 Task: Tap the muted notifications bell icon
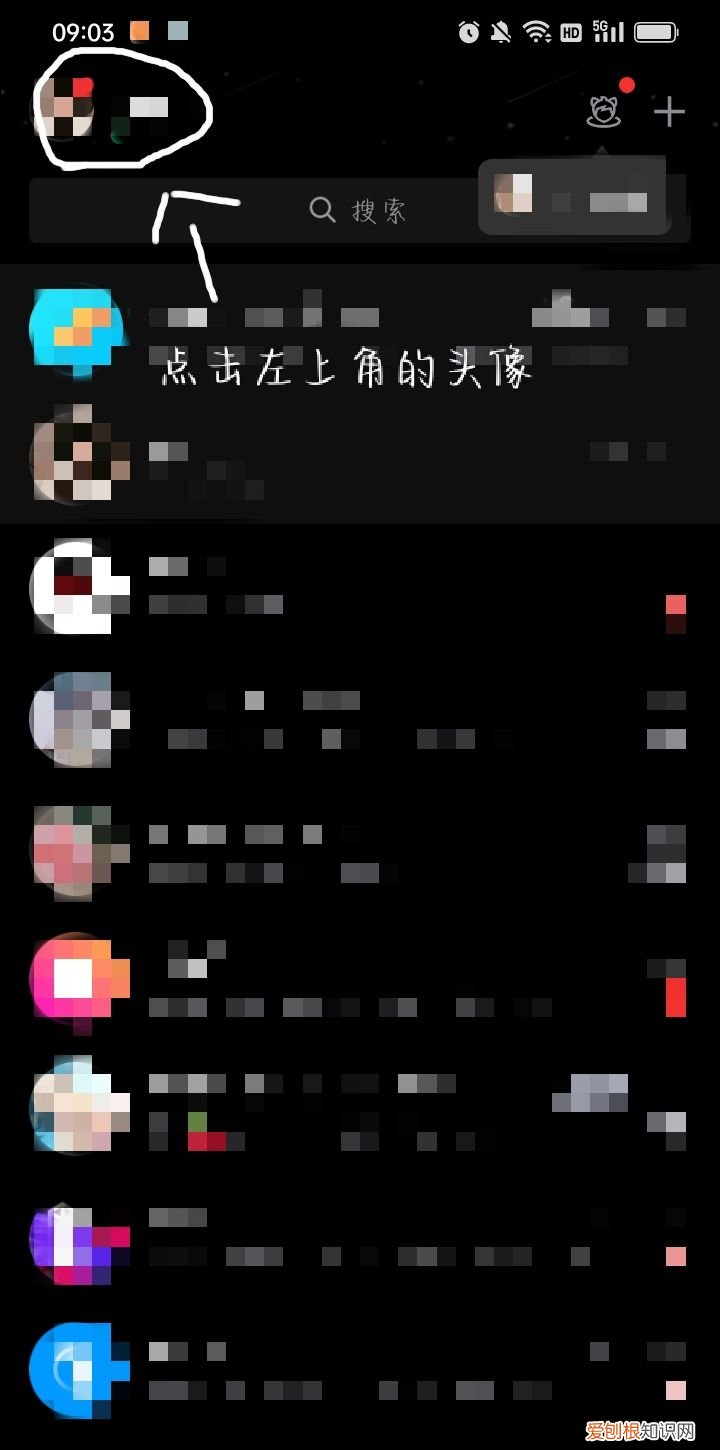point(501,31)
